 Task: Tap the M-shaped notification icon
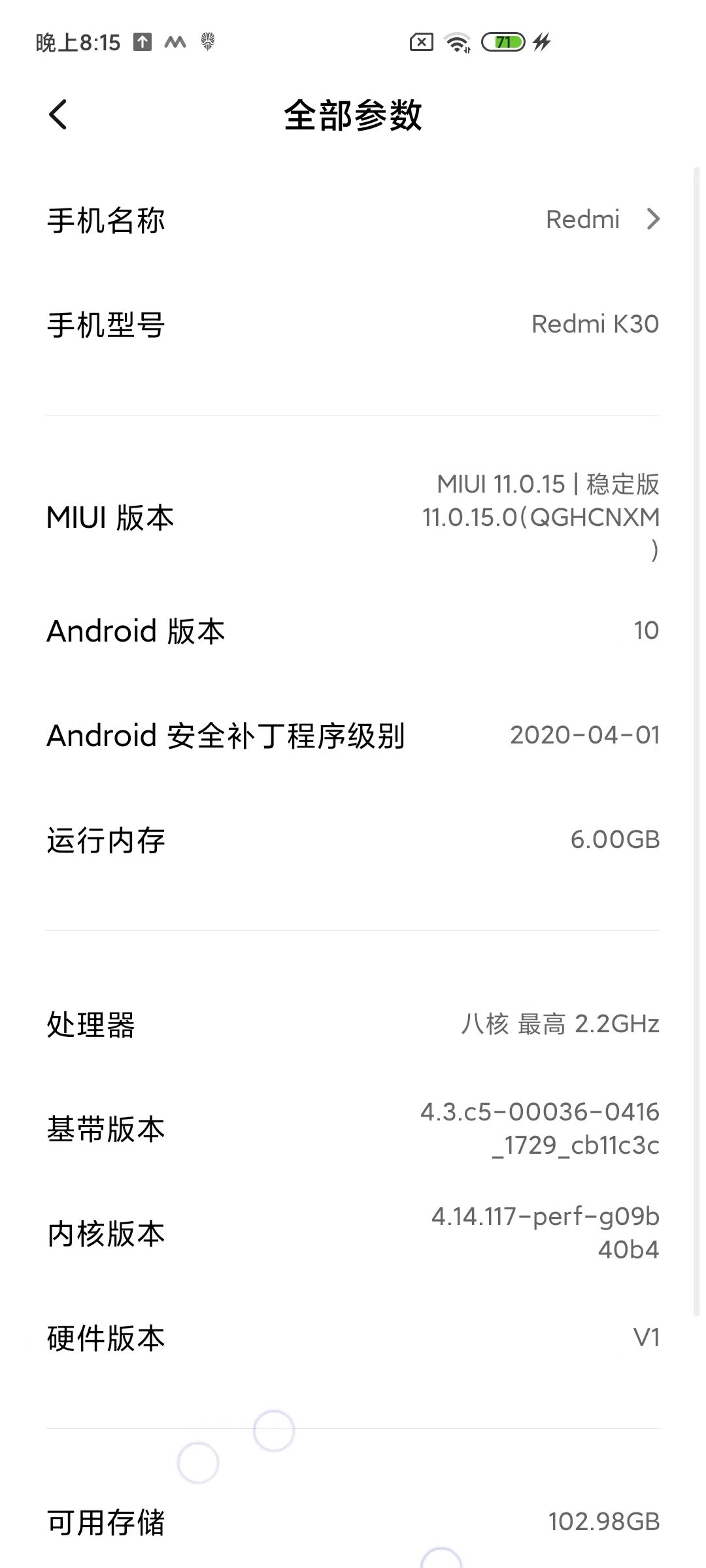point(175,42)
